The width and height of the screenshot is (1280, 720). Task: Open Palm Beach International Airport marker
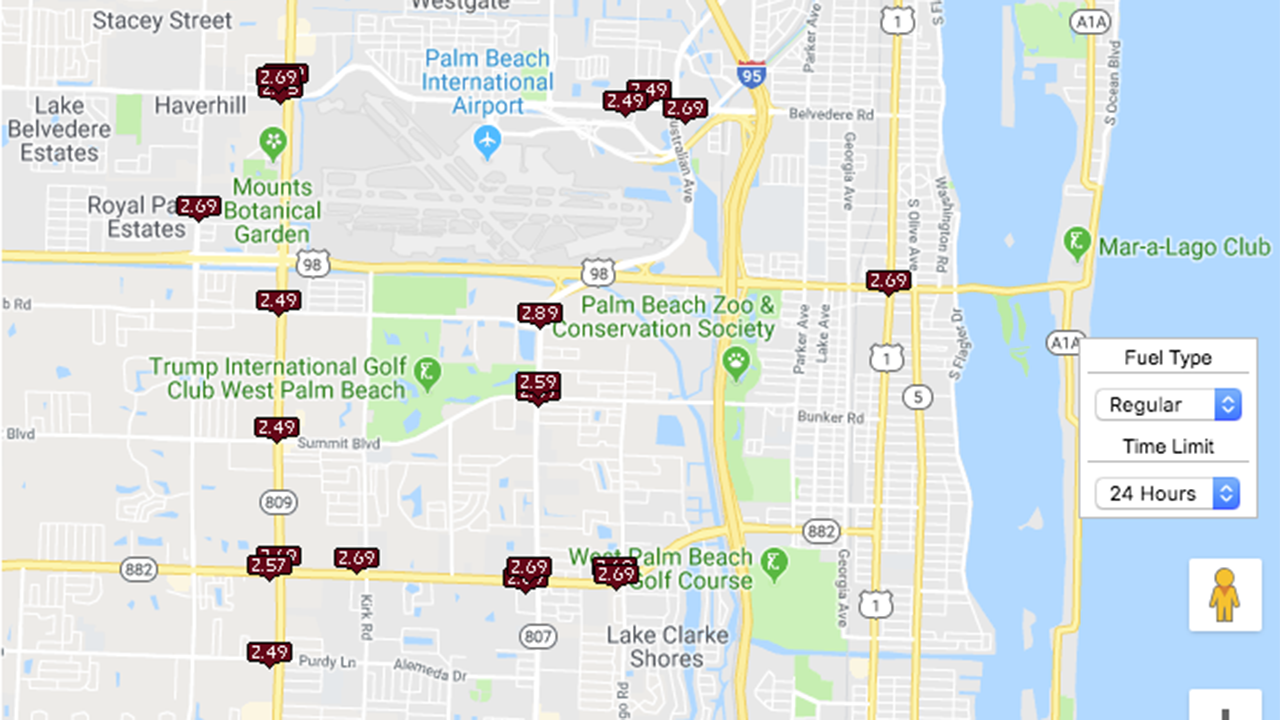point(488,139)
